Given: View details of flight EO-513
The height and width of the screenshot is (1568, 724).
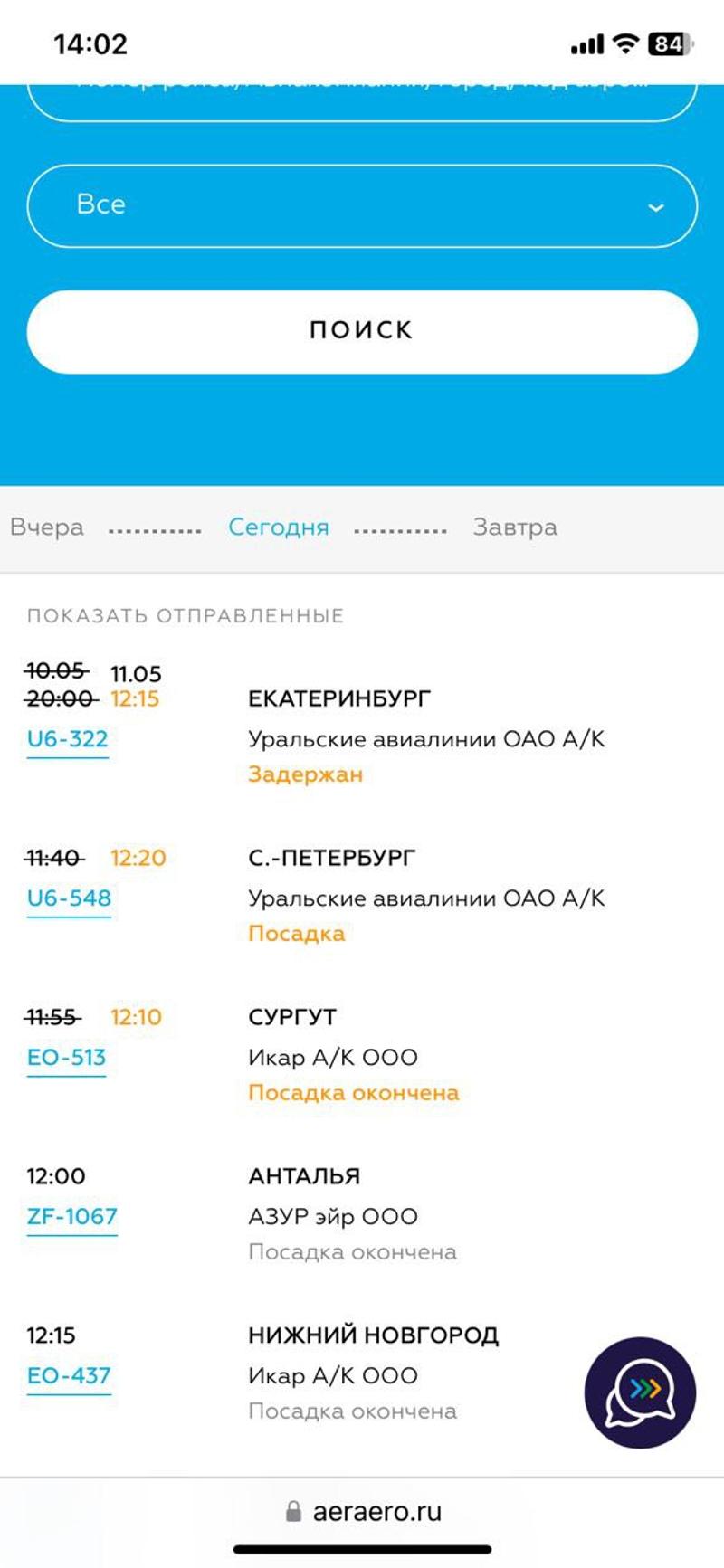Looking at the screenshot, I should click(66, 1058).
